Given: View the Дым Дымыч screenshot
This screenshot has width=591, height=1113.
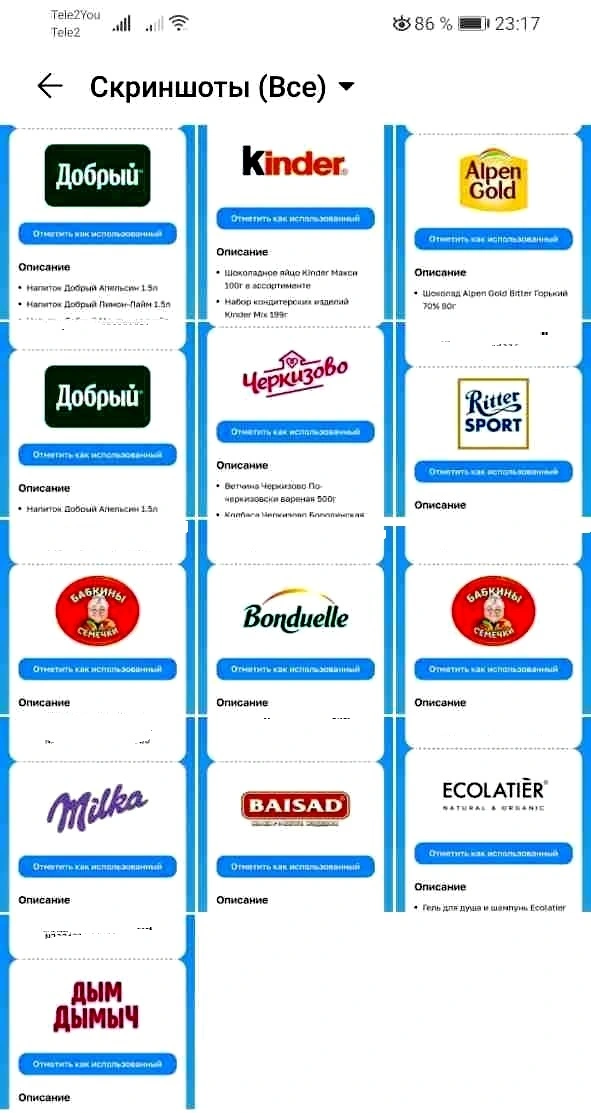Looking at the screenshot, I should coord(97,1013).
